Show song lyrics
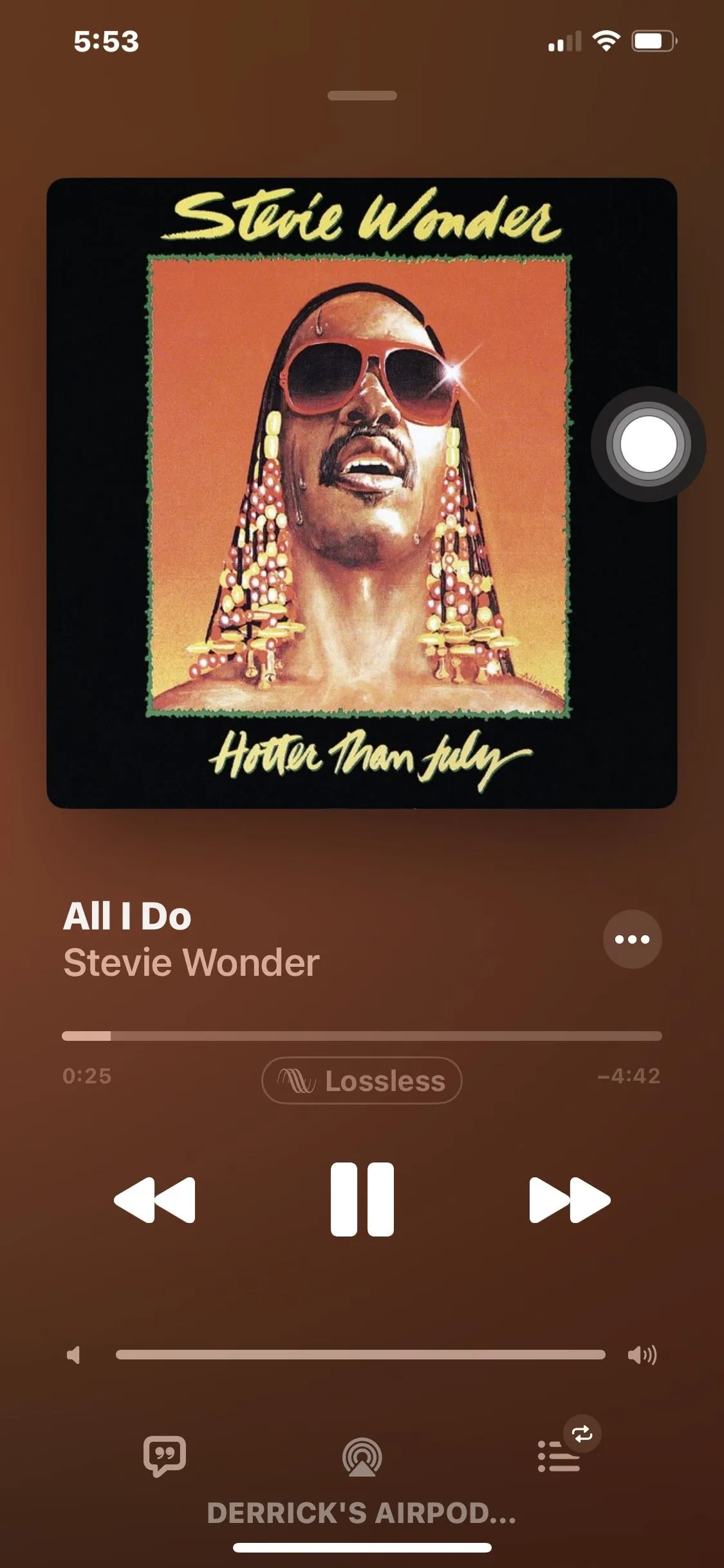 (165, 1456)
